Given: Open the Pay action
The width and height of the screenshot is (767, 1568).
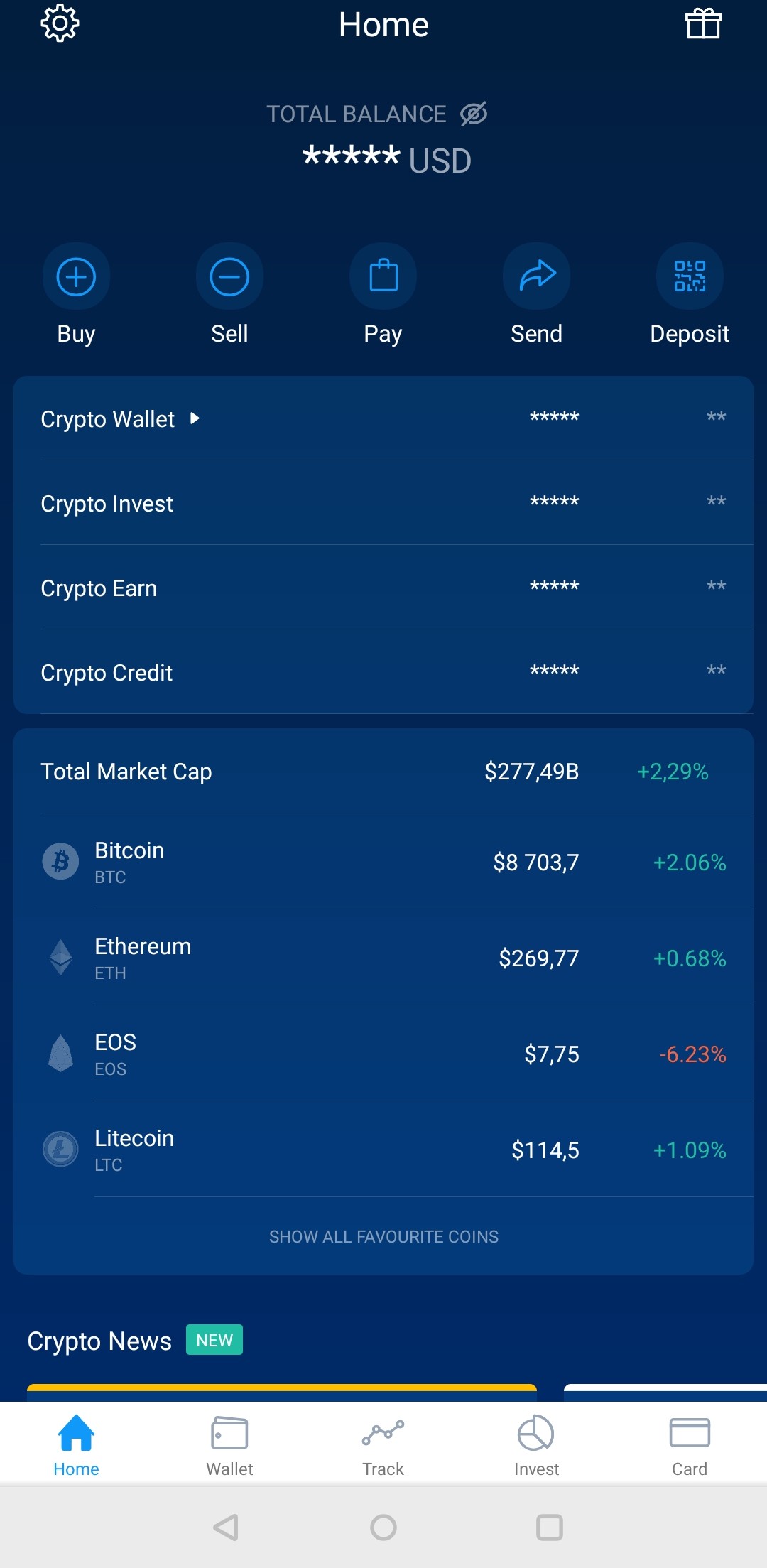Looking at the screenshot, I should pos(383,277).
